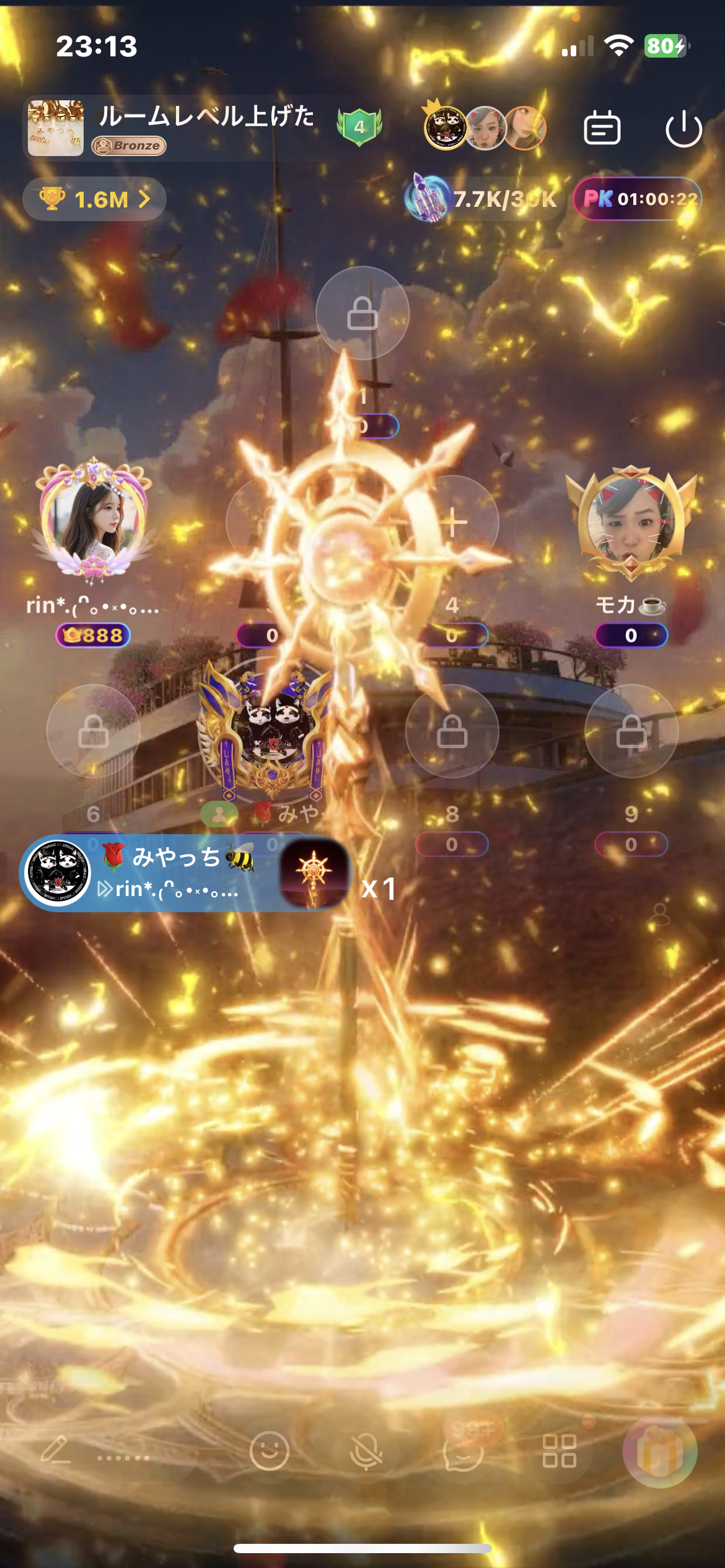
Task: Tap the locked seat 6
Action: click(93, 731)
